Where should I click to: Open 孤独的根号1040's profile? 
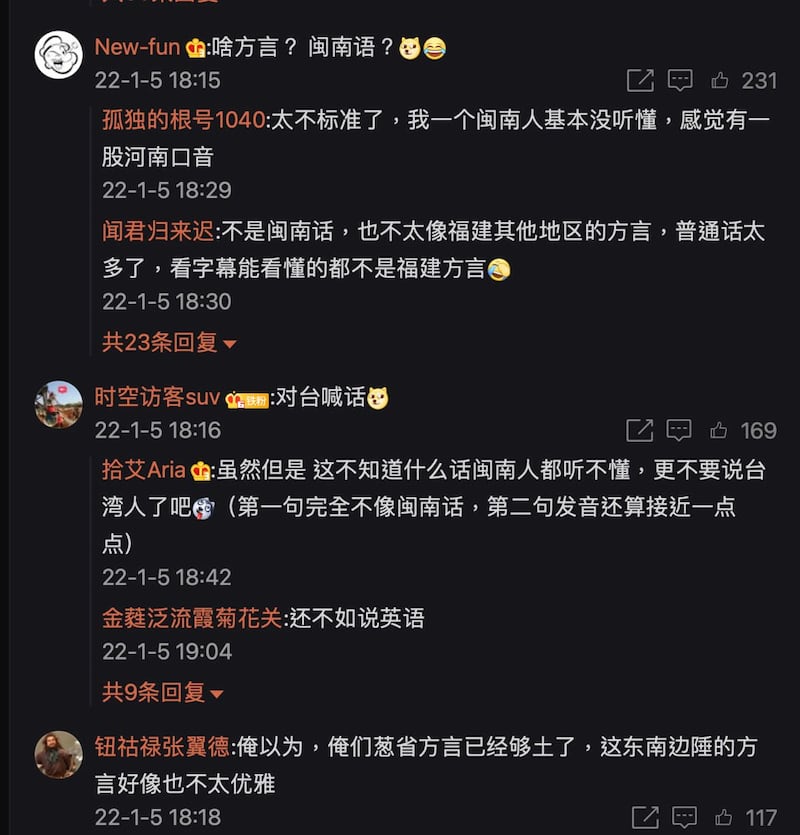(x=184, y=121)
